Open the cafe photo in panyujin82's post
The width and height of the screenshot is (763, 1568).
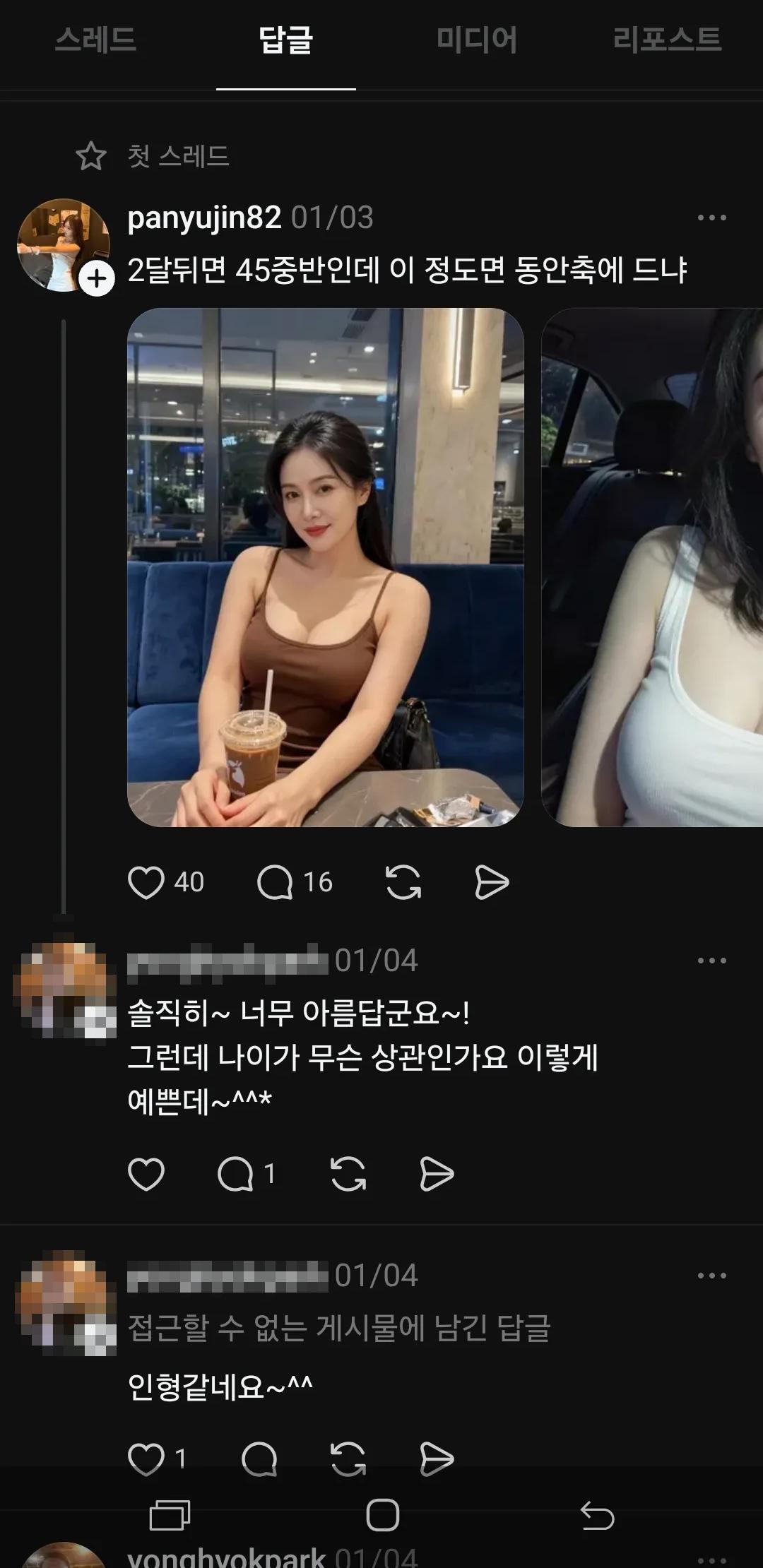pos(326,567)
